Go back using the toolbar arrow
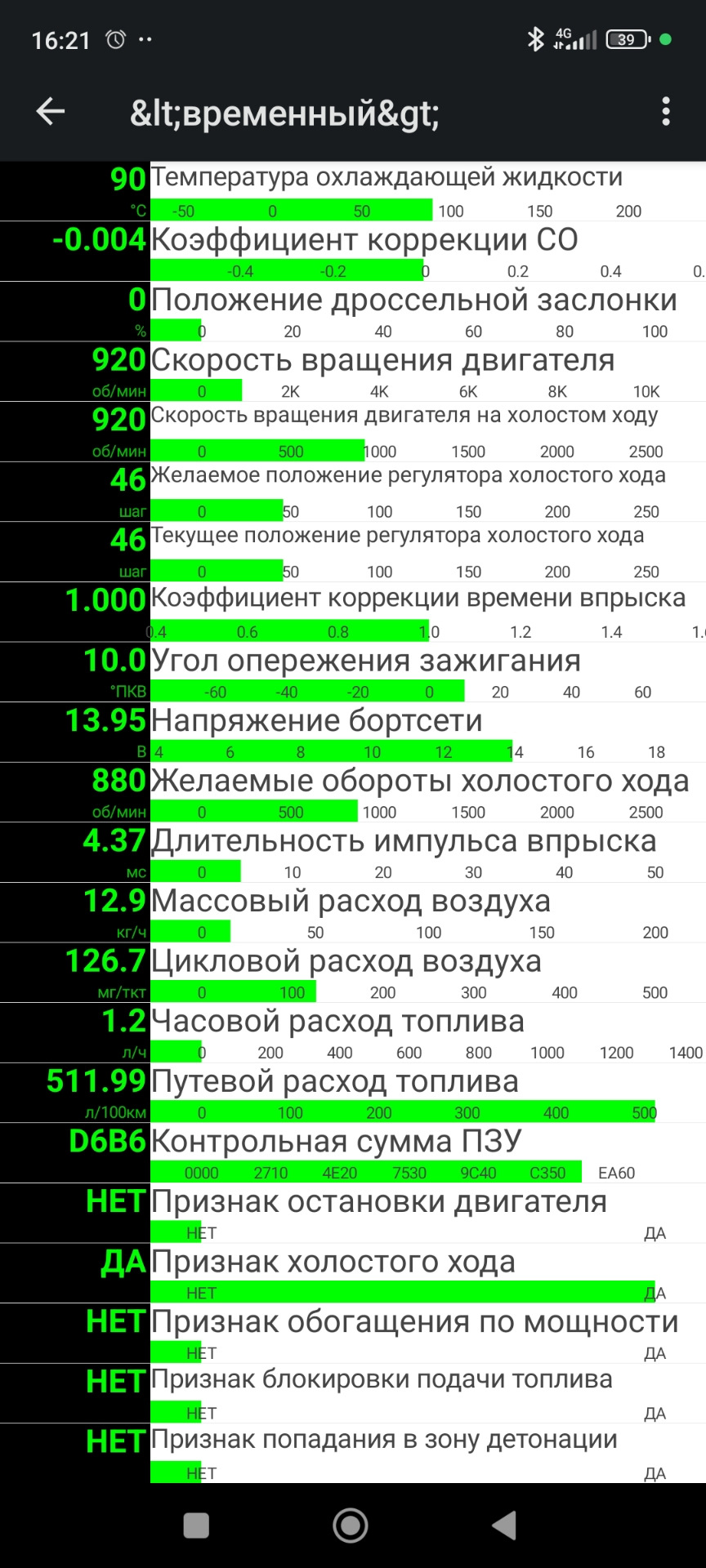 [x=51, y=112]
